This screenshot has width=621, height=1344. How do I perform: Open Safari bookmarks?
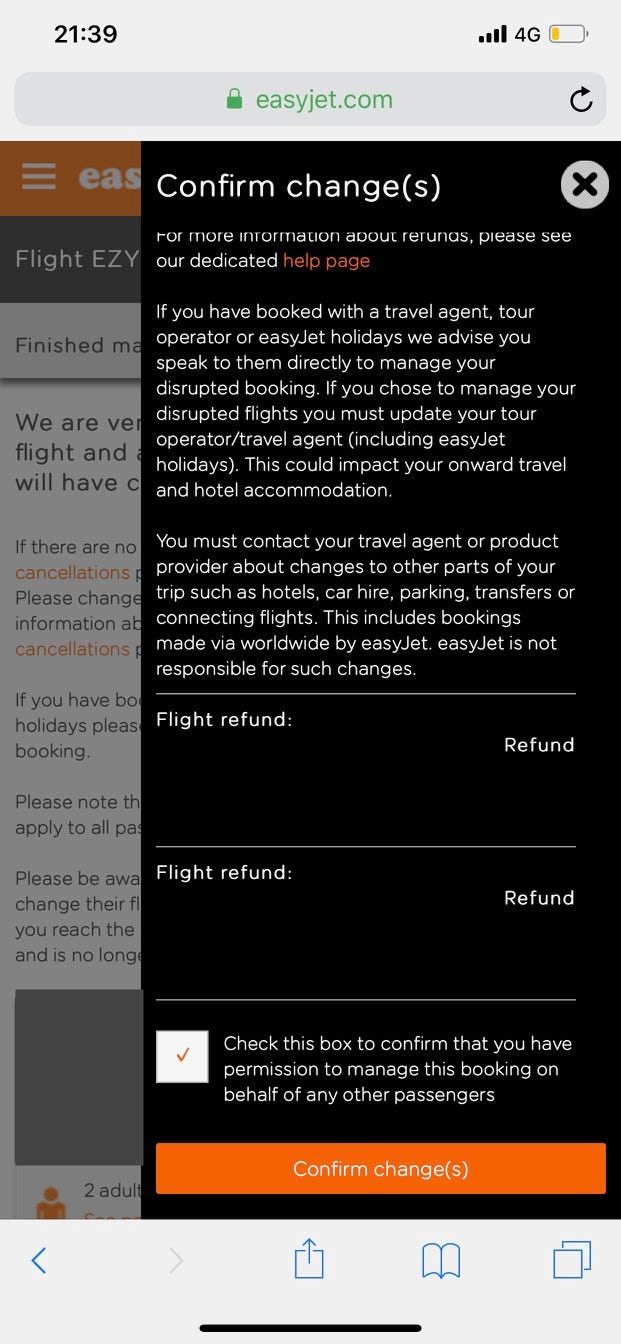click(x=441, y=1260)
